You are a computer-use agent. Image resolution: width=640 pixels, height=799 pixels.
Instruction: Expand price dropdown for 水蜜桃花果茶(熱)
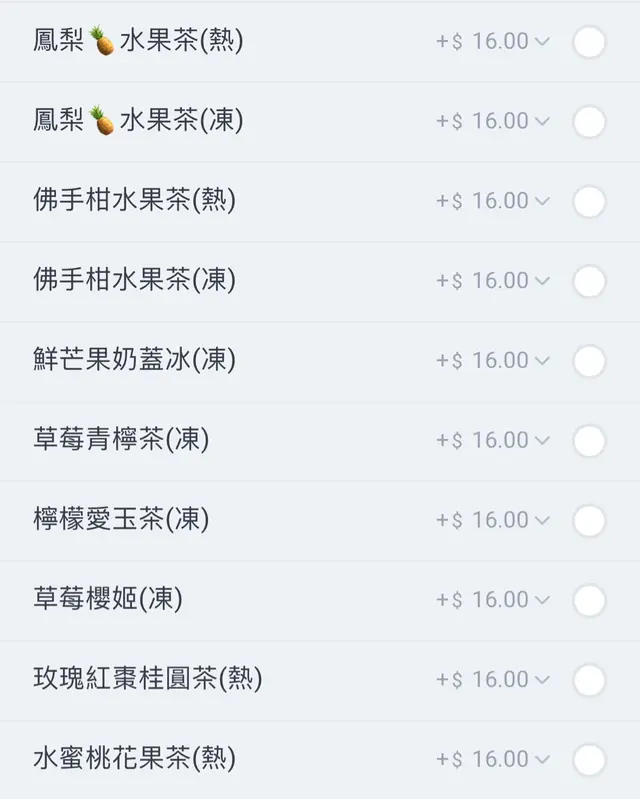[542, 760]
